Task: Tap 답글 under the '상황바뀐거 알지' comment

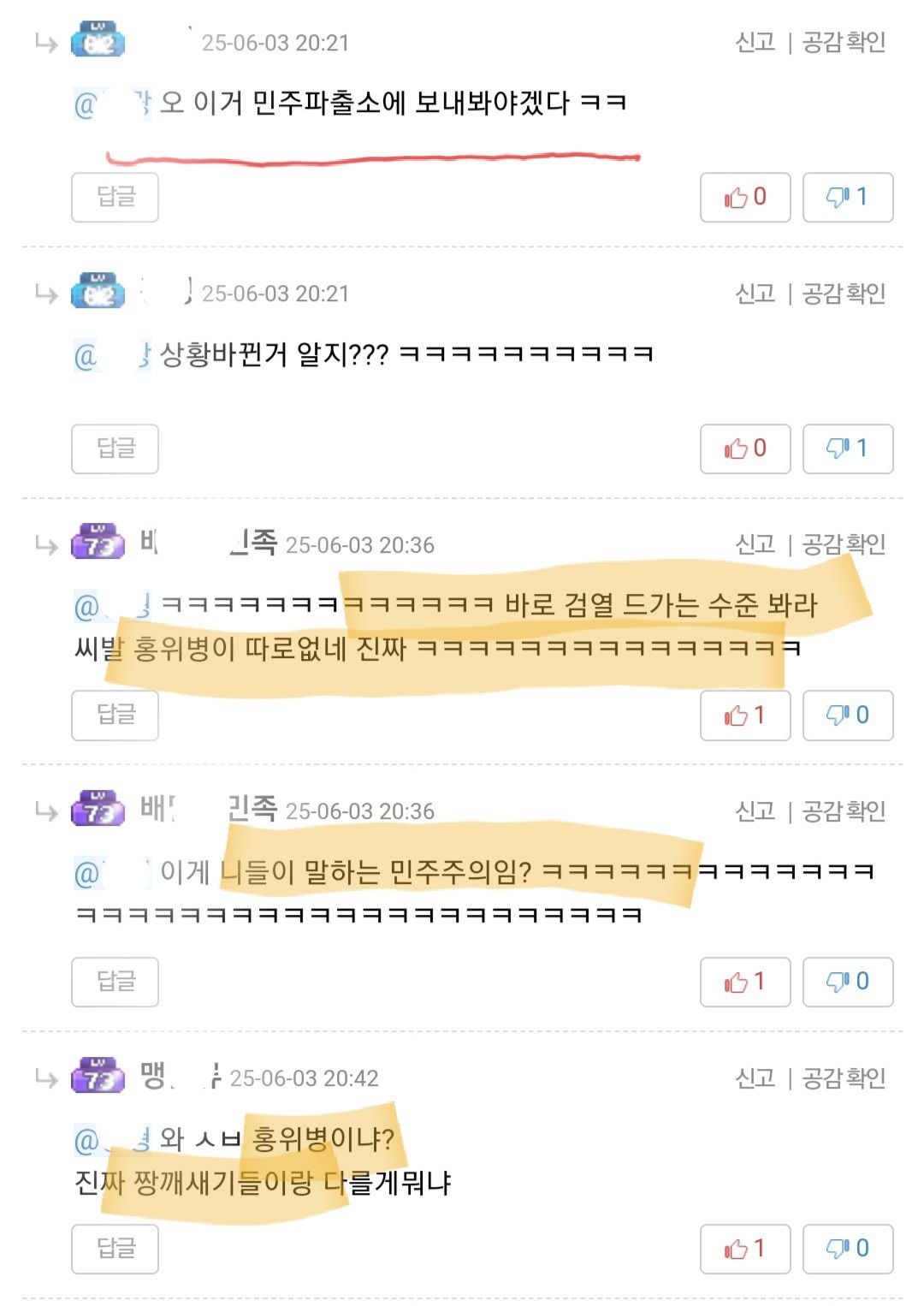Action: tap(115, 448)
